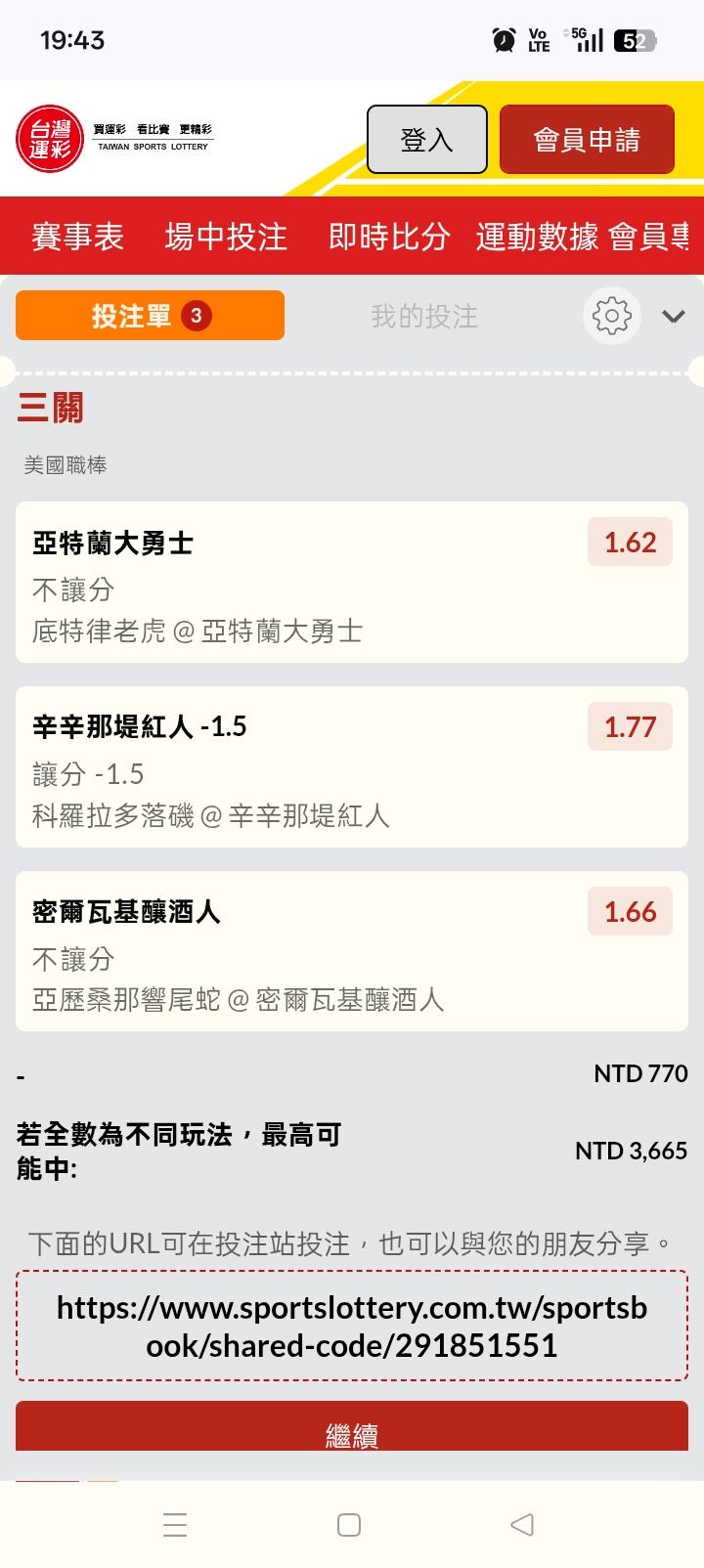Open 會員申請 member registration
Screen dimensions: 704x1568
click(587, 140)
